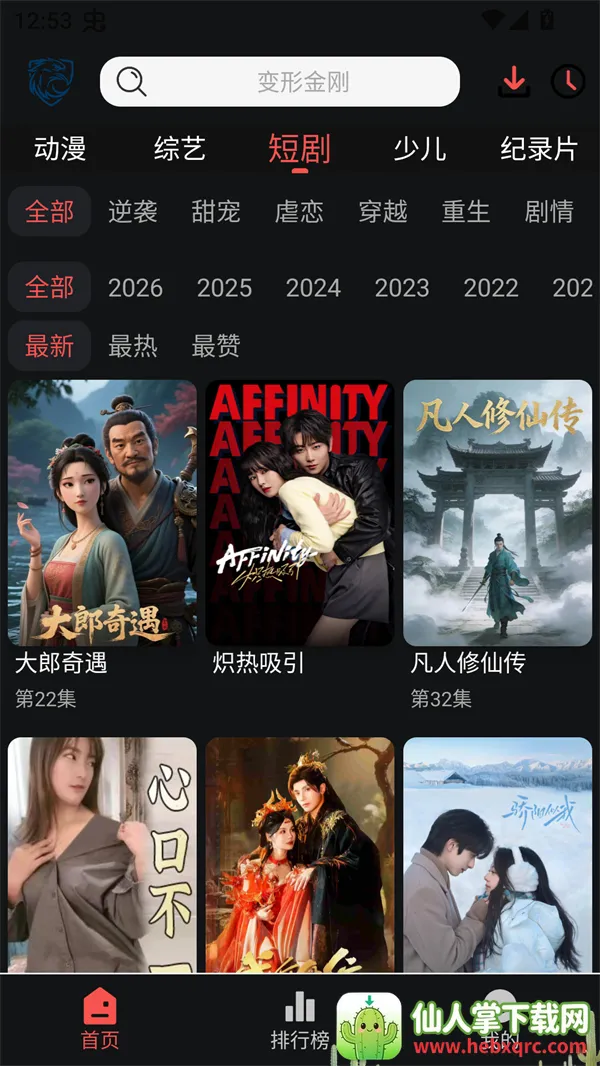Filter short dramas by year 2025
The width and height of the screenshot is (600, 1066).
pyautogui.click(x=224, y=288)
